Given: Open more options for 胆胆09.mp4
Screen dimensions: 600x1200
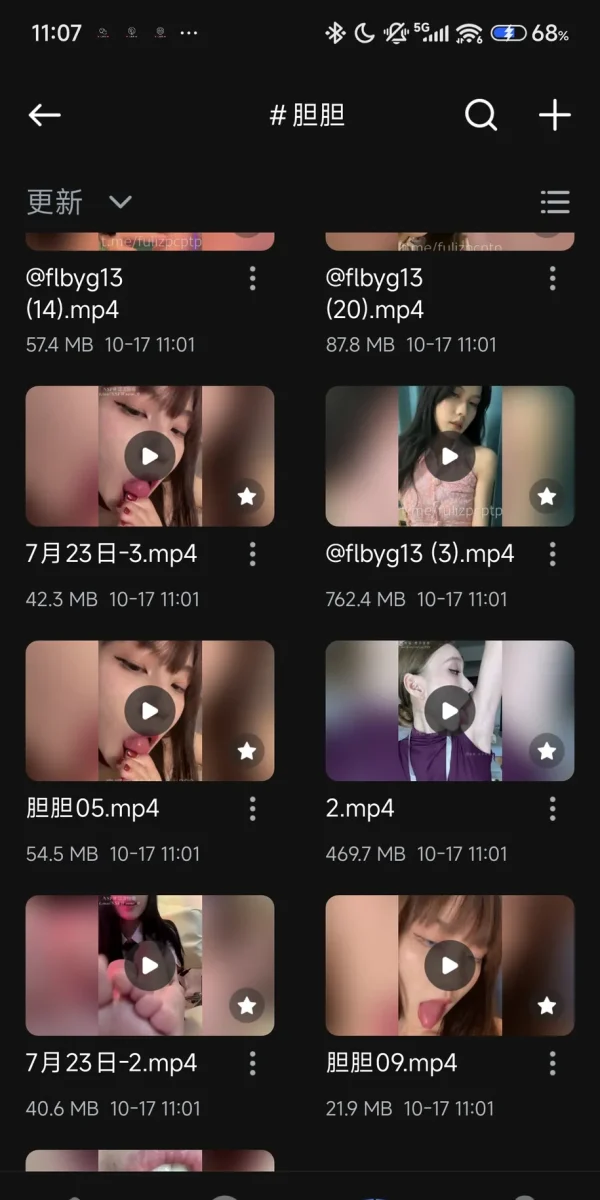Looking at the screenshot, I should click(552, 1062).
